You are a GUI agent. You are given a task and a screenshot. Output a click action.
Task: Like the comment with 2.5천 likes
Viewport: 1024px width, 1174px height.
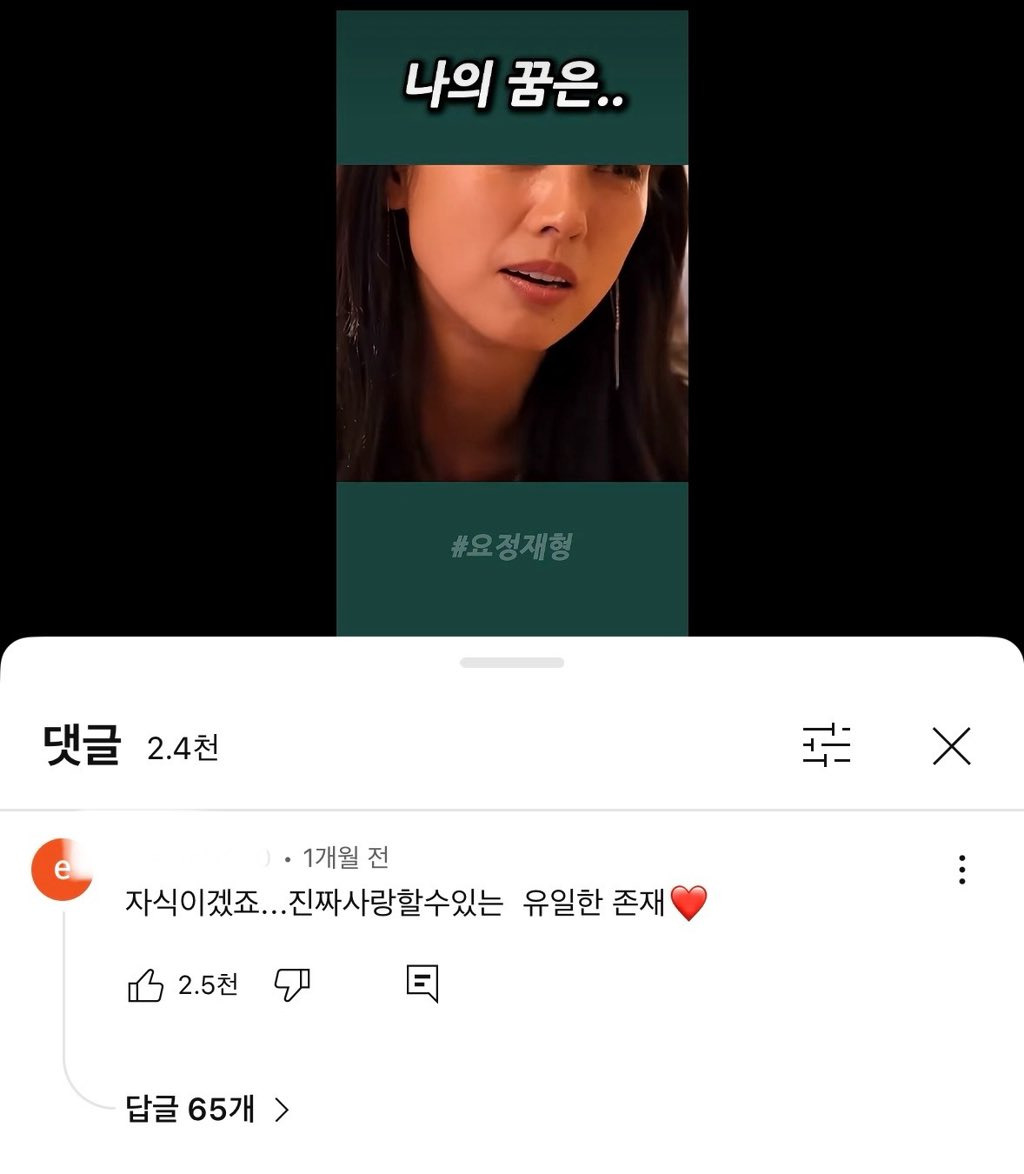click(146, 985)
